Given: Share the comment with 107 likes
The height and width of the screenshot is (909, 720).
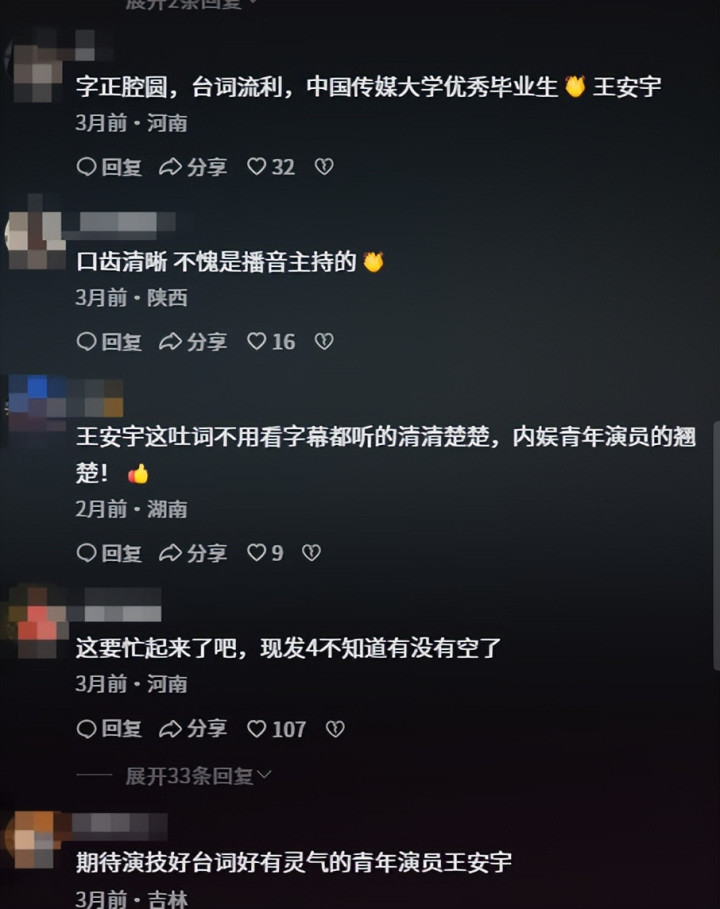Looking at the screenshot, I should point(193,729).
